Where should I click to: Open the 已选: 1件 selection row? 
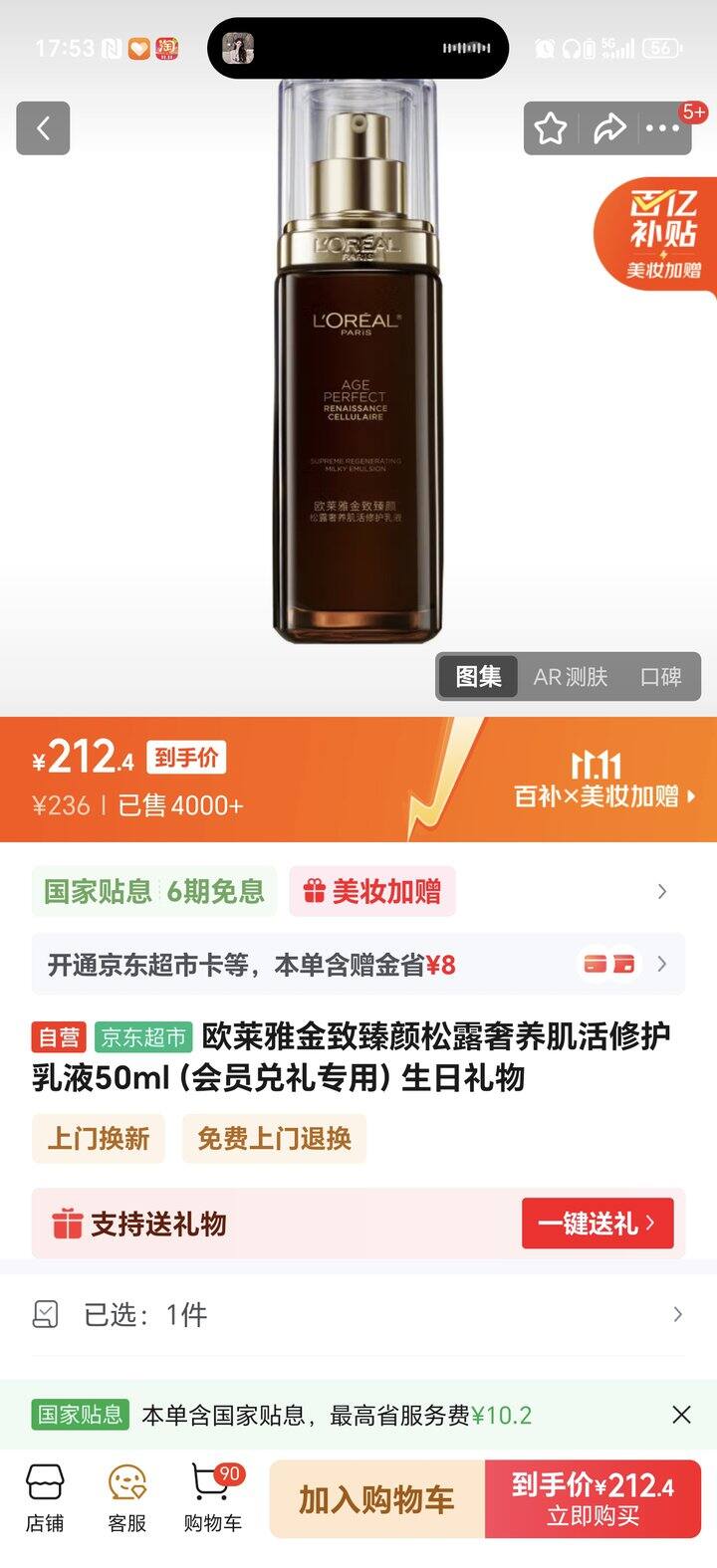(x=358, y=1315)
